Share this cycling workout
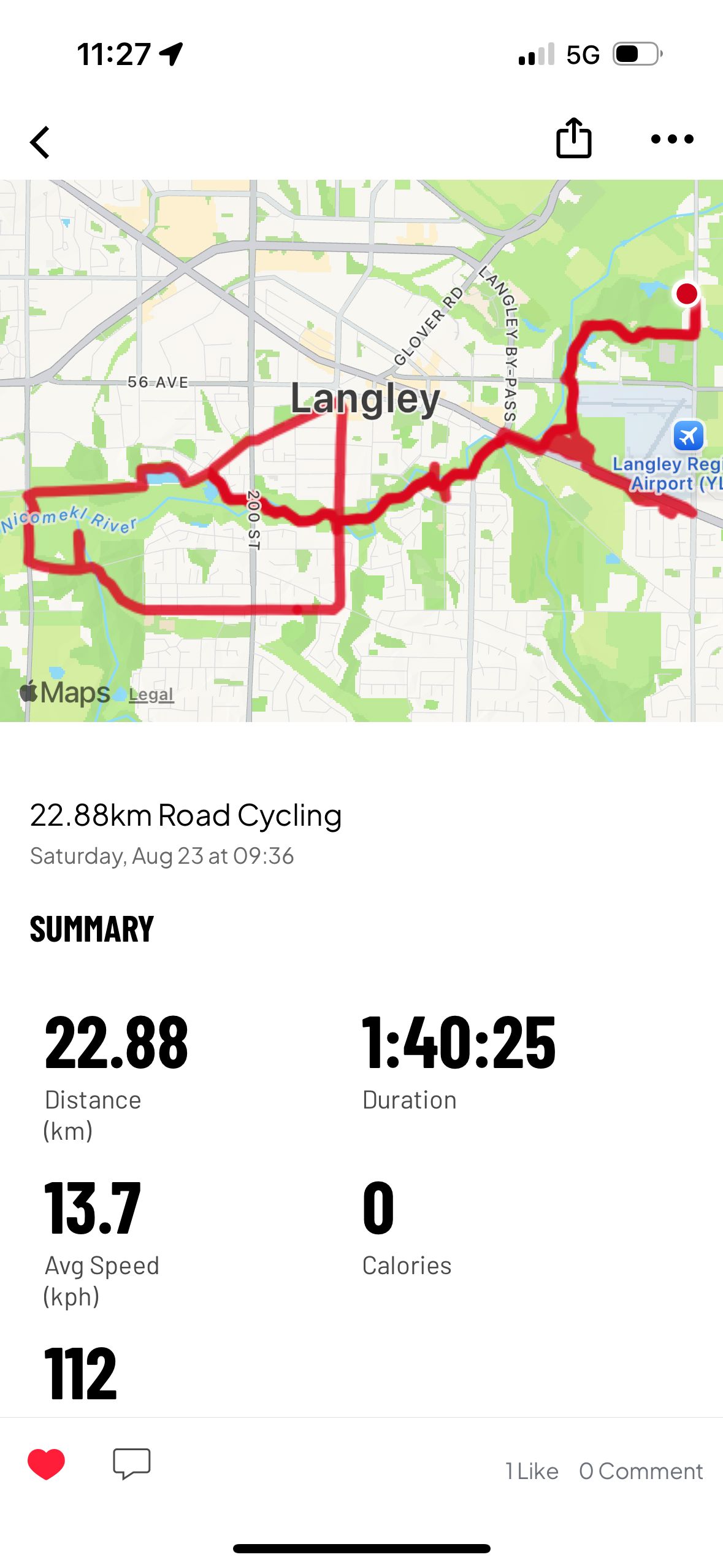 [573, 138]
